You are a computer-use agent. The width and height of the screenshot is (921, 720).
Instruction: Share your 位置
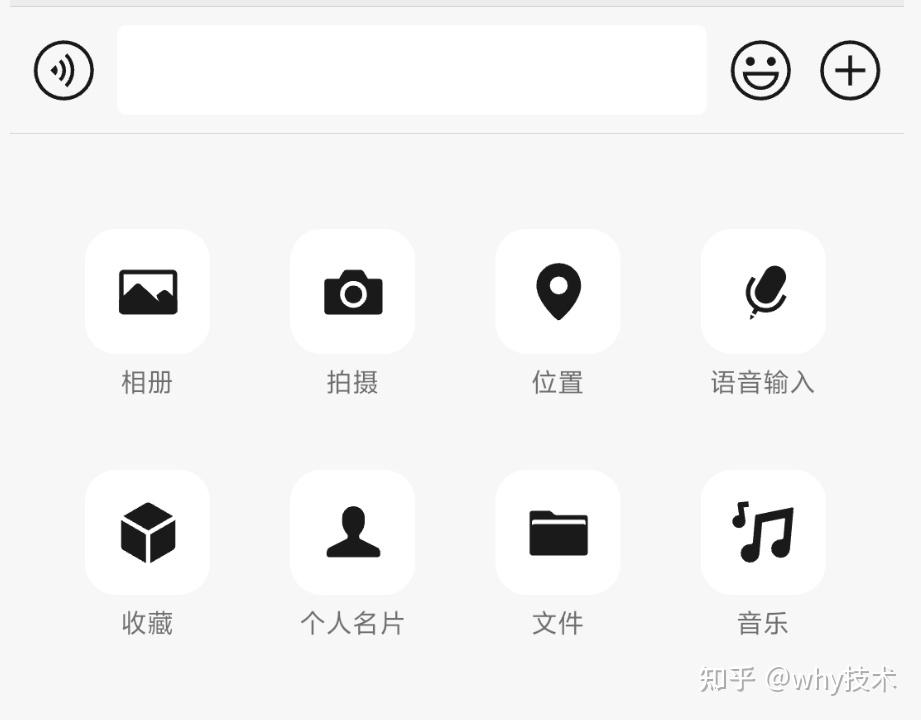558,292
